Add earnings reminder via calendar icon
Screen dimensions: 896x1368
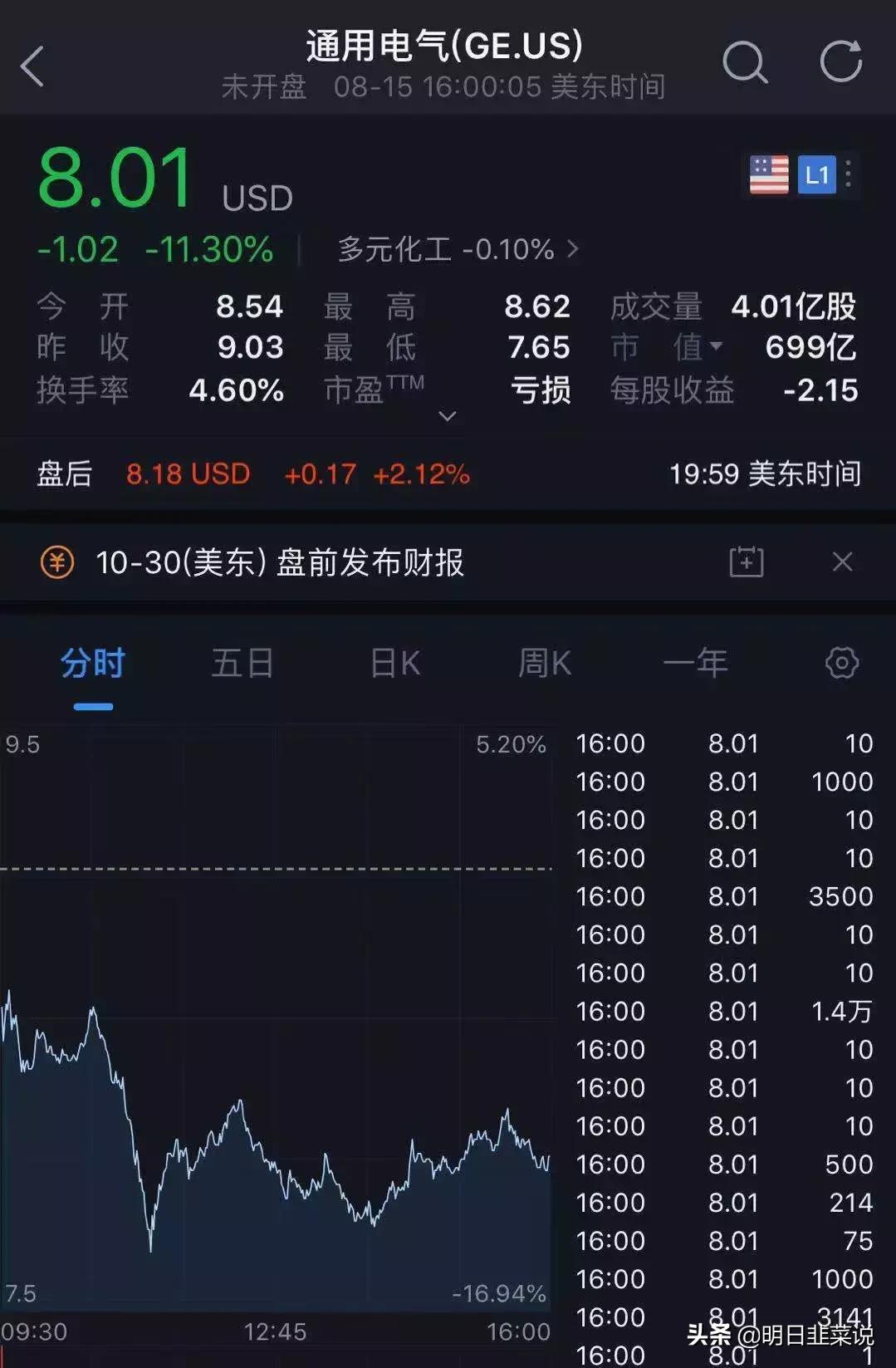(746, 561)
